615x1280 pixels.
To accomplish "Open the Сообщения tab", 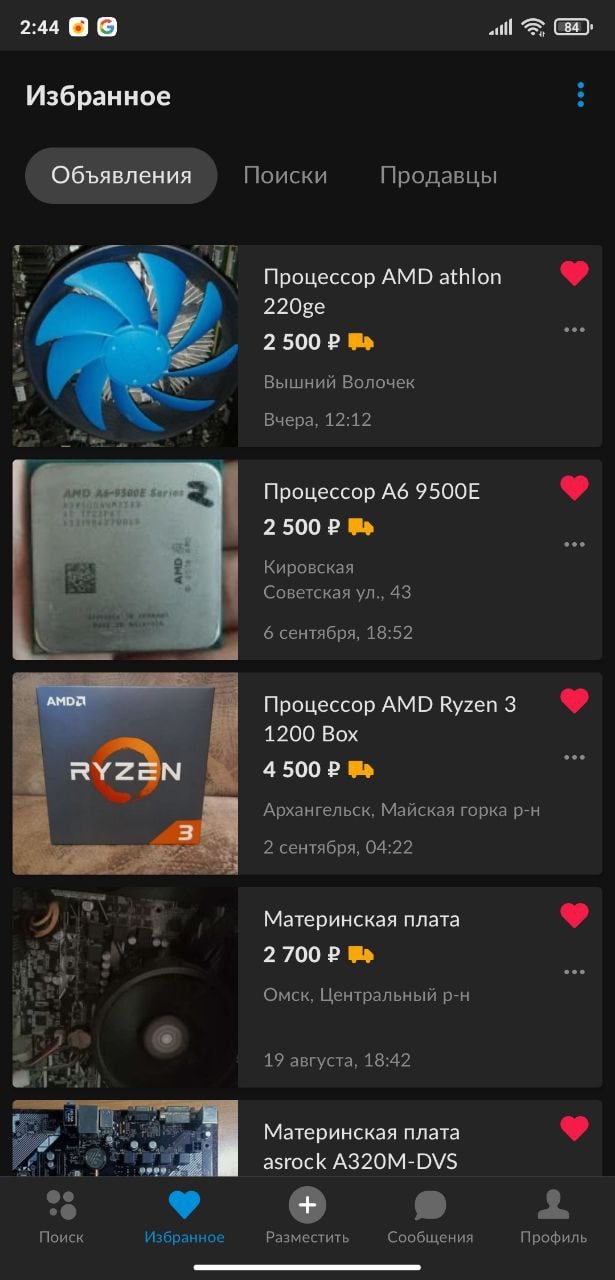I will (430, 1216).
